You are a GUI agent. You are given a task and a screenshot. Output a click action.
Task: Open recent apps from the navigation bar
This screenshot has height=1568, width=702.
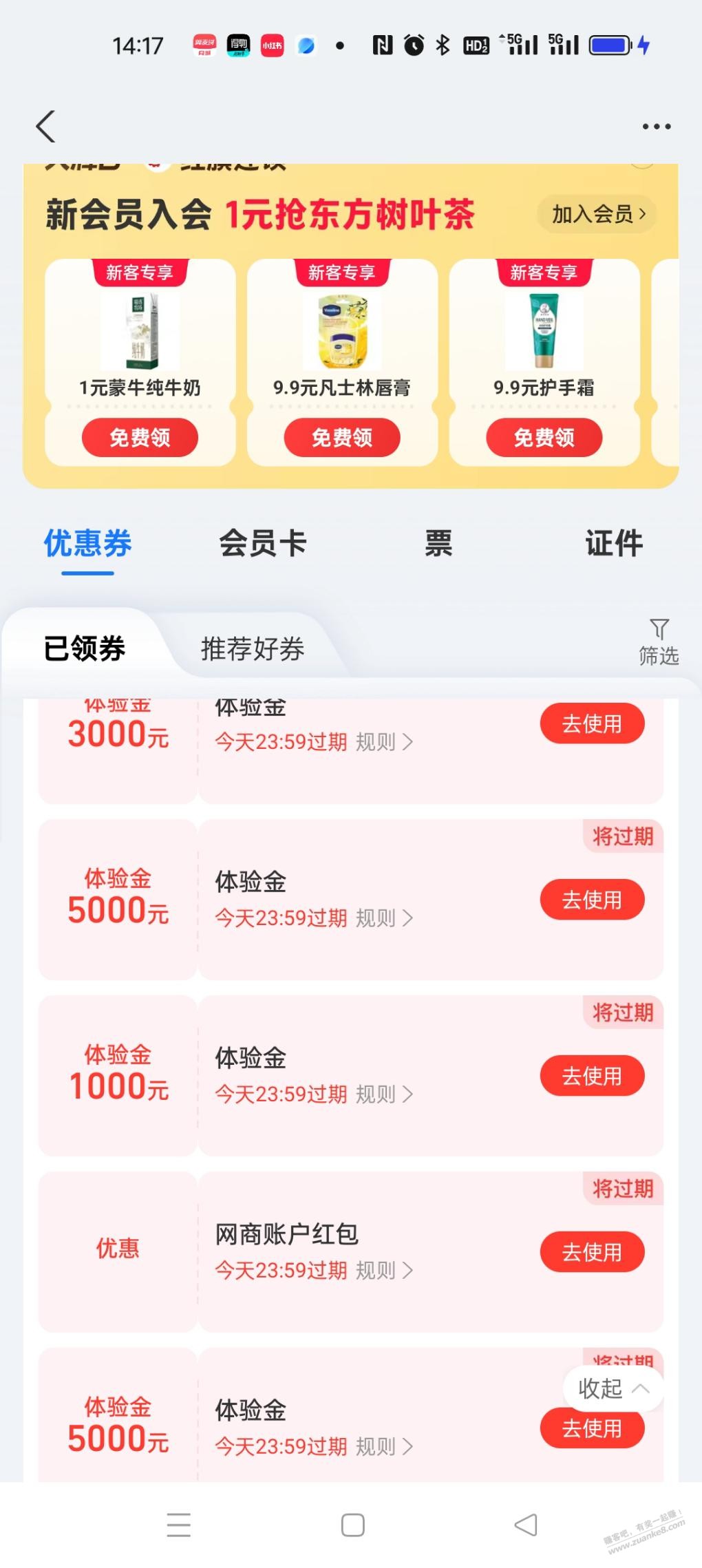pyautogui.click(x=179, y=1525)
